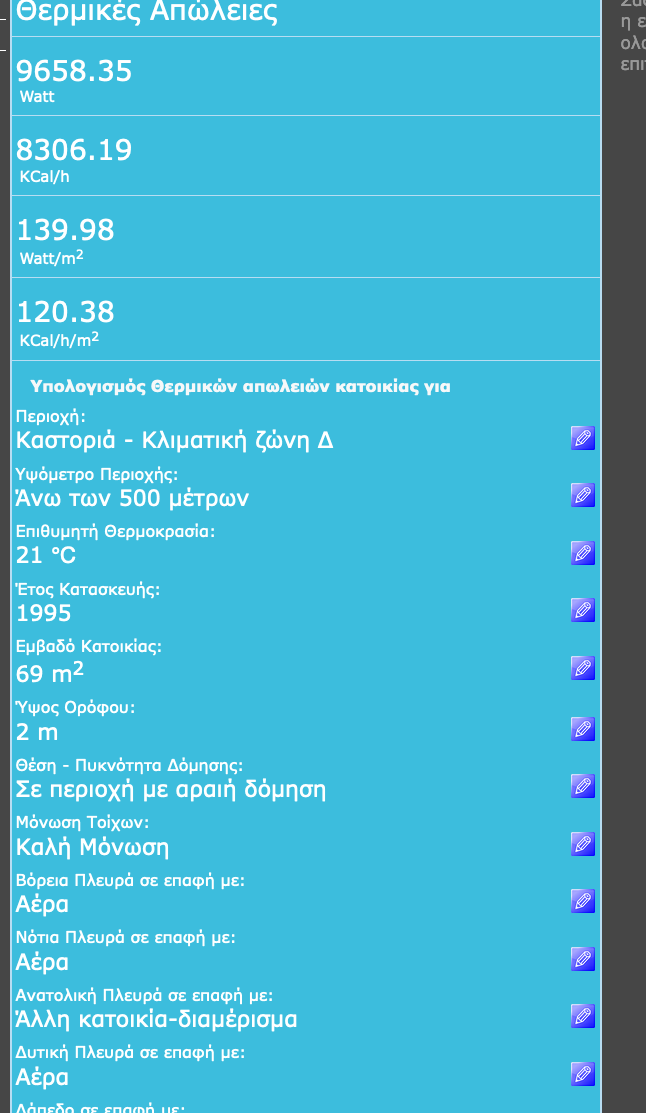Change Θέση - Πυκνότητα Δόμησης option
The height and width of the screenshot is (1113, 646).
[x=583, y=786]
